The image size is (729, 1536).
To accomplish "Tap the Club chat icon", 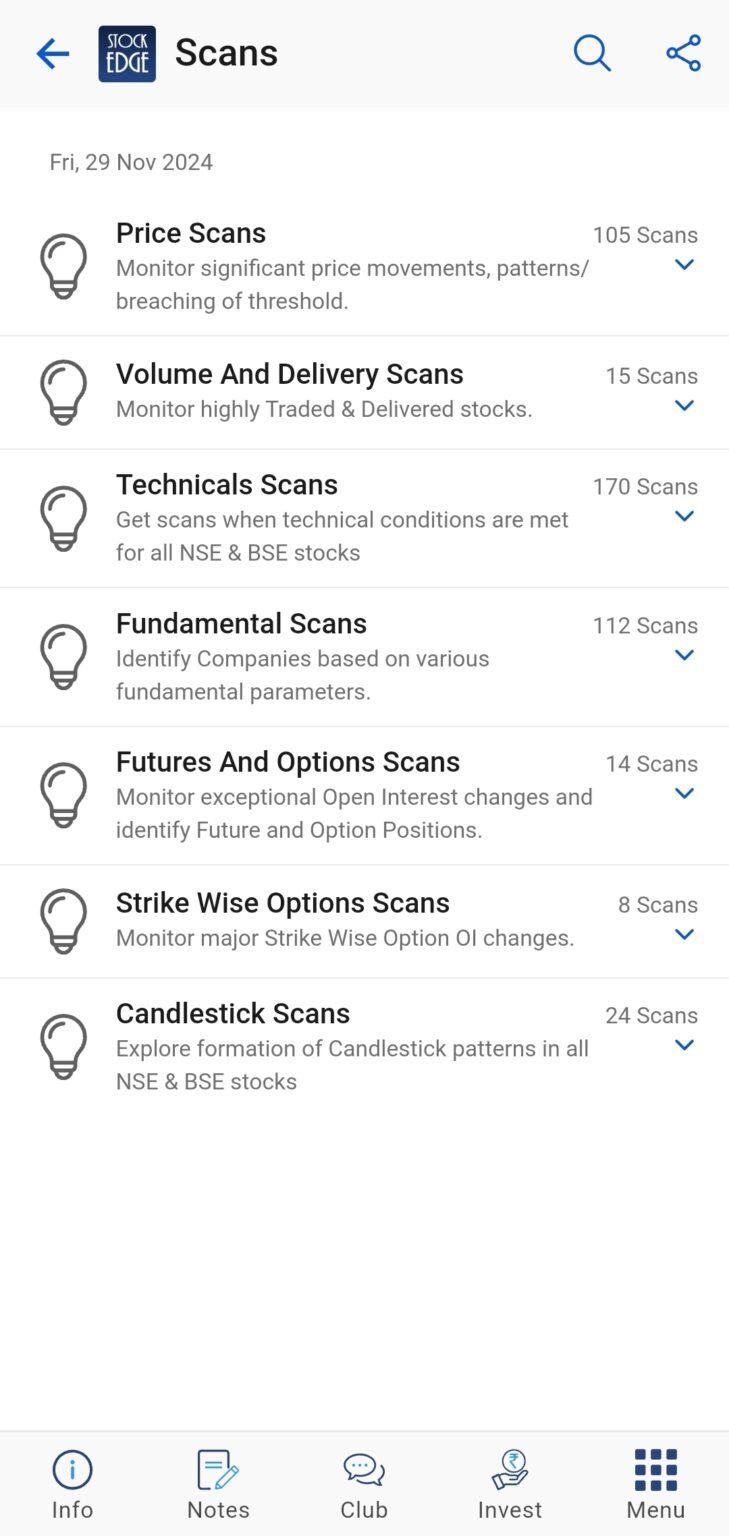I will (363, 1470).
